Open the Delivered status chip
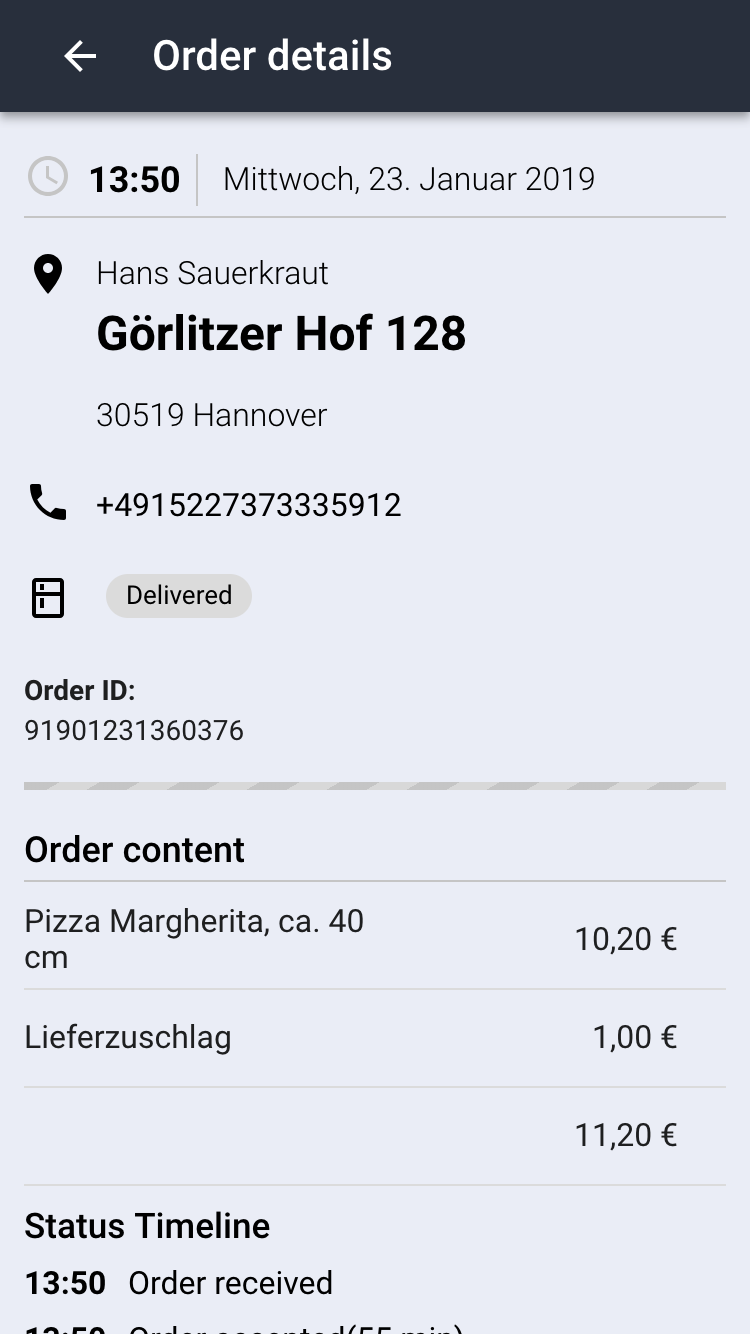 click(x=178, y=595)
